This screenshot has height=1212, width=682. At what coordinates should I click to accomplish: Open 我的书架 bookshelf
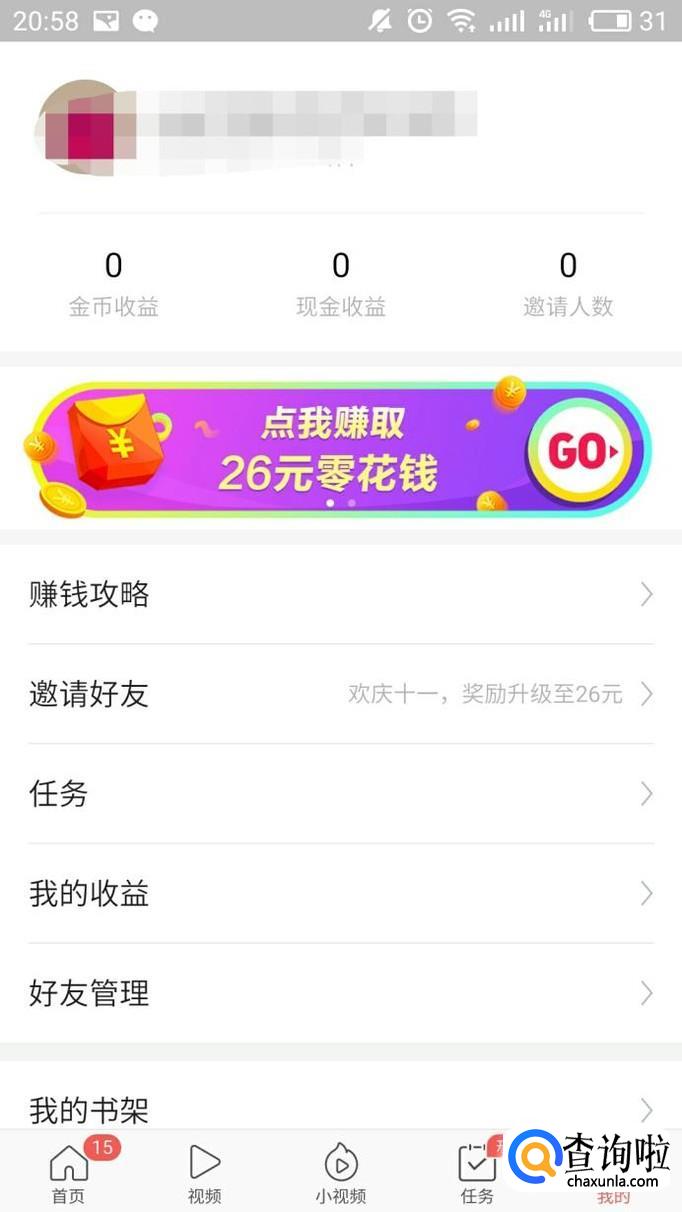340,1108
